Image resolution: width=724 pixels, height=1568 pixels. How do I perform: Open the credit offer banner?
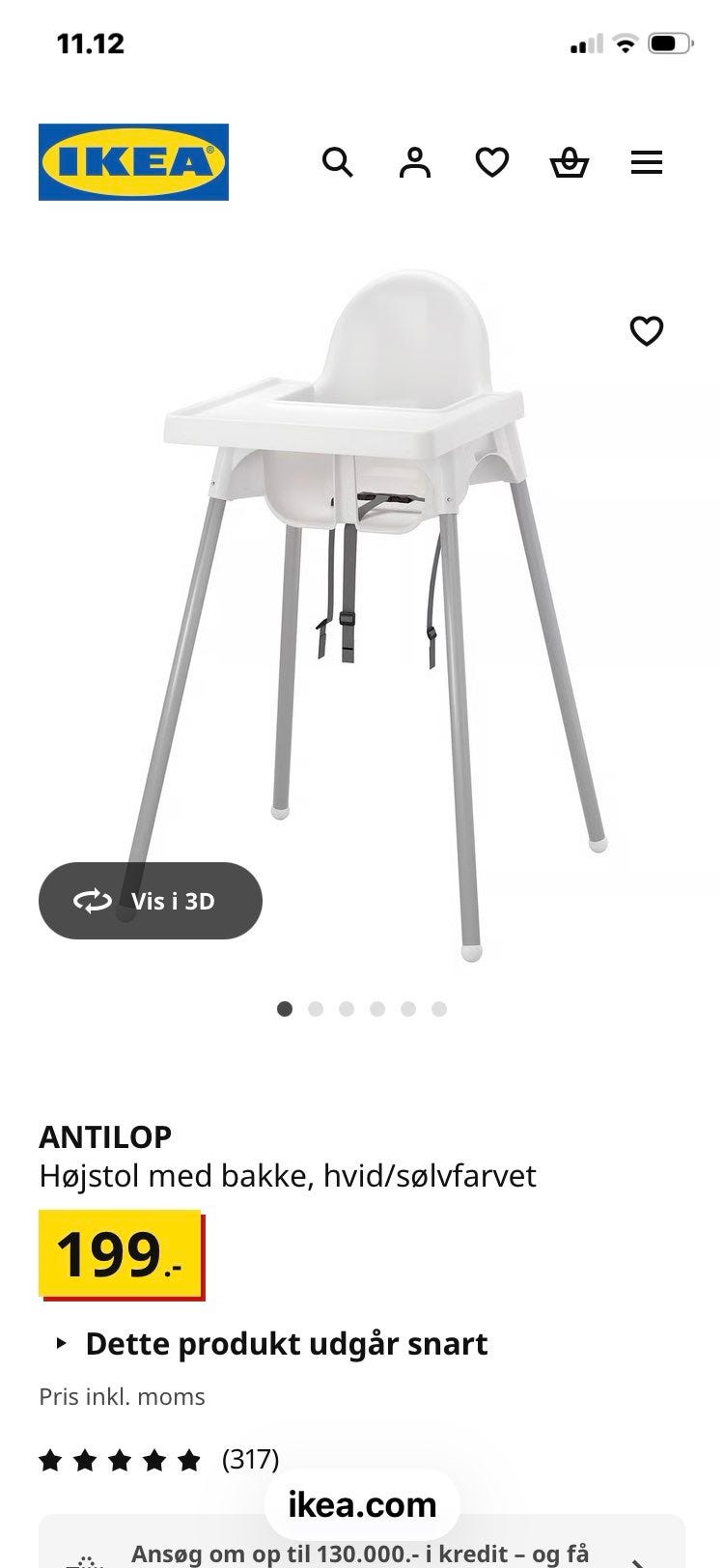361,1551
